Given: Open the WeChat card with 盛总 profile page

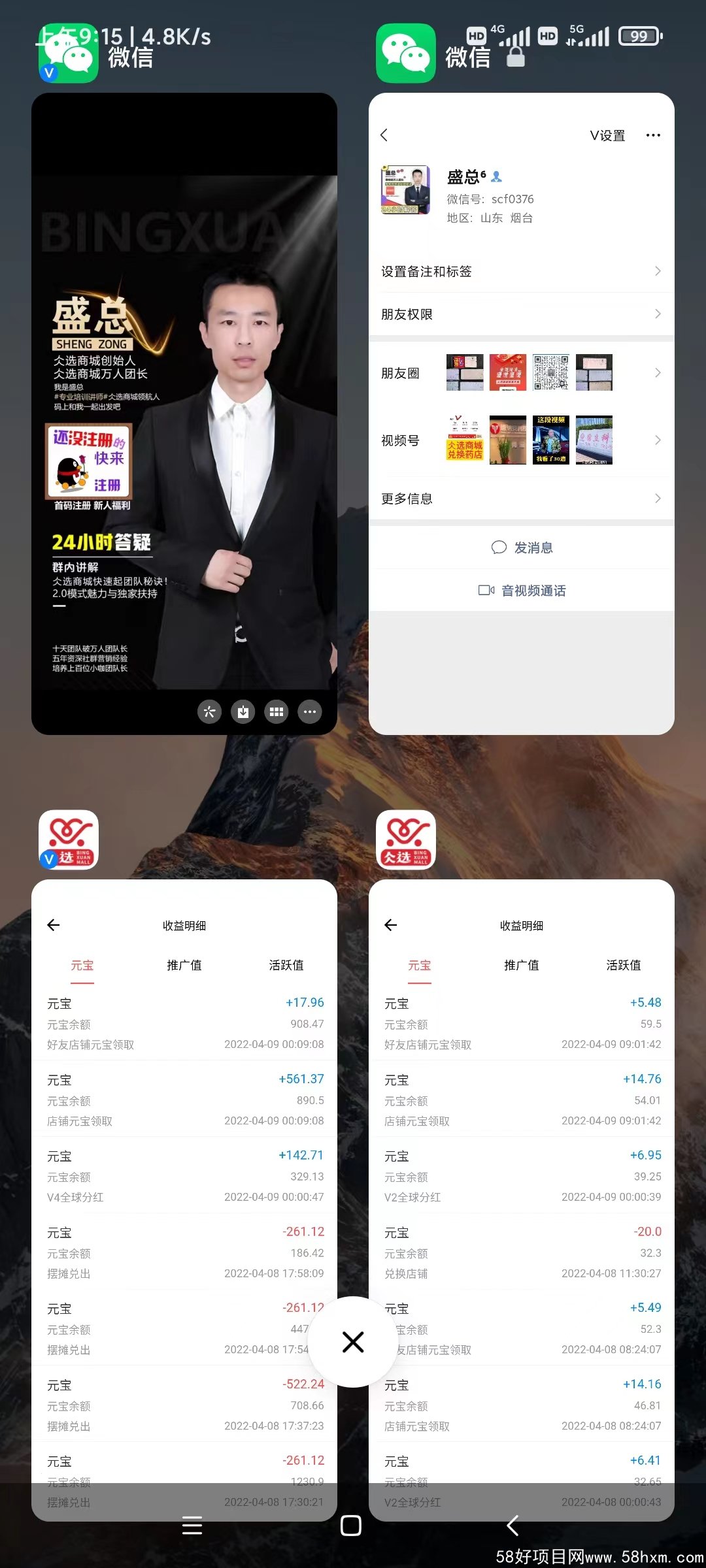Looking at the screenshot, I should click(521, 413).
